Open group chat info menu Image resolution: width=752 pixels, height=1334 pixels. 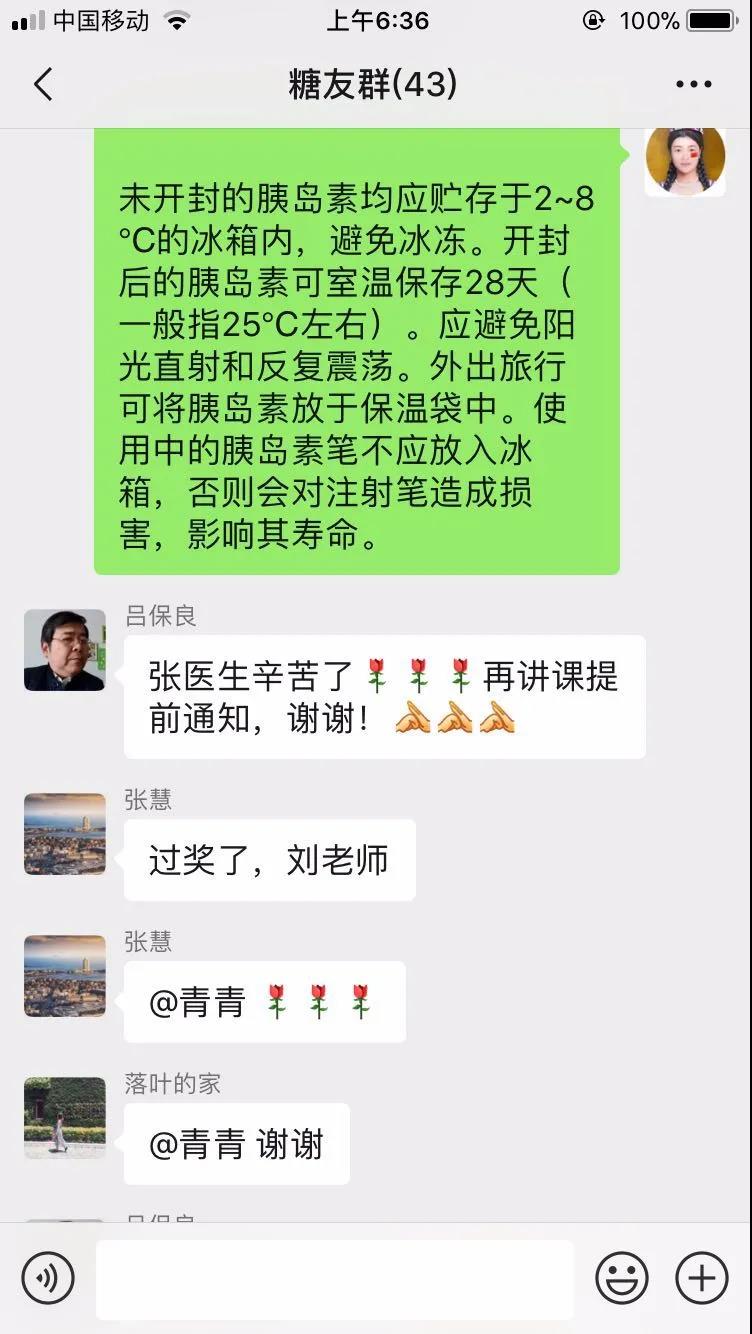pos(693,85)
